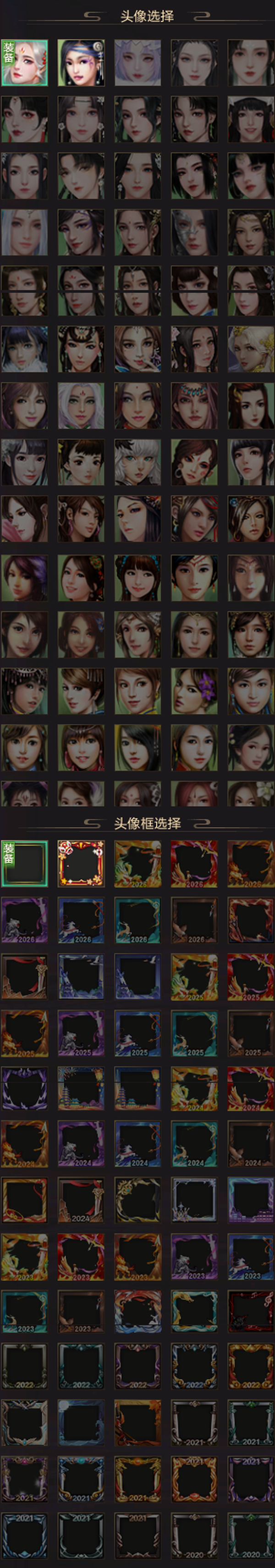275x1568 pixels.
Task: Select the avatar marked 装备
Action: [x=24, y=63]
